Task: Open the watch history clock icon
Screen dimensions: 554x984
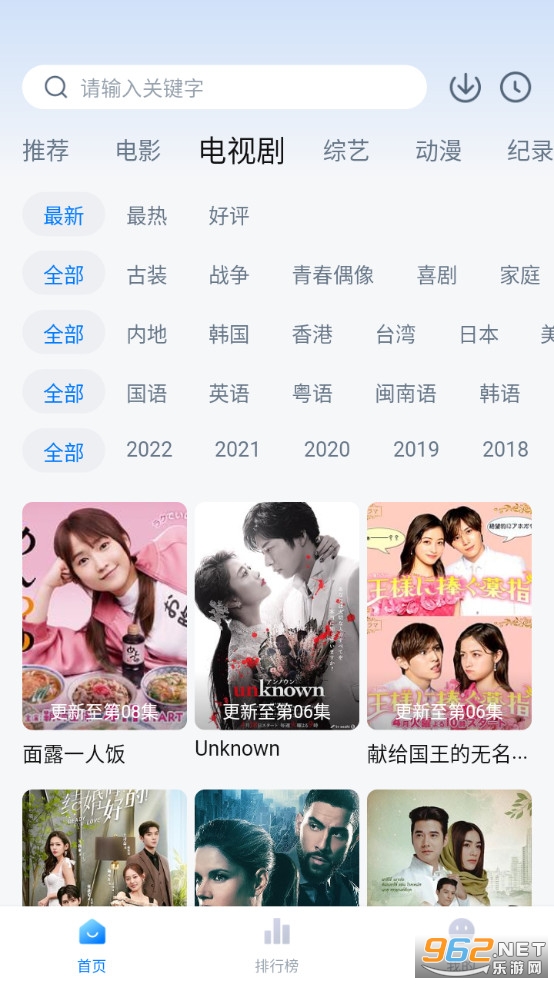Action: (x=515, y=87)
